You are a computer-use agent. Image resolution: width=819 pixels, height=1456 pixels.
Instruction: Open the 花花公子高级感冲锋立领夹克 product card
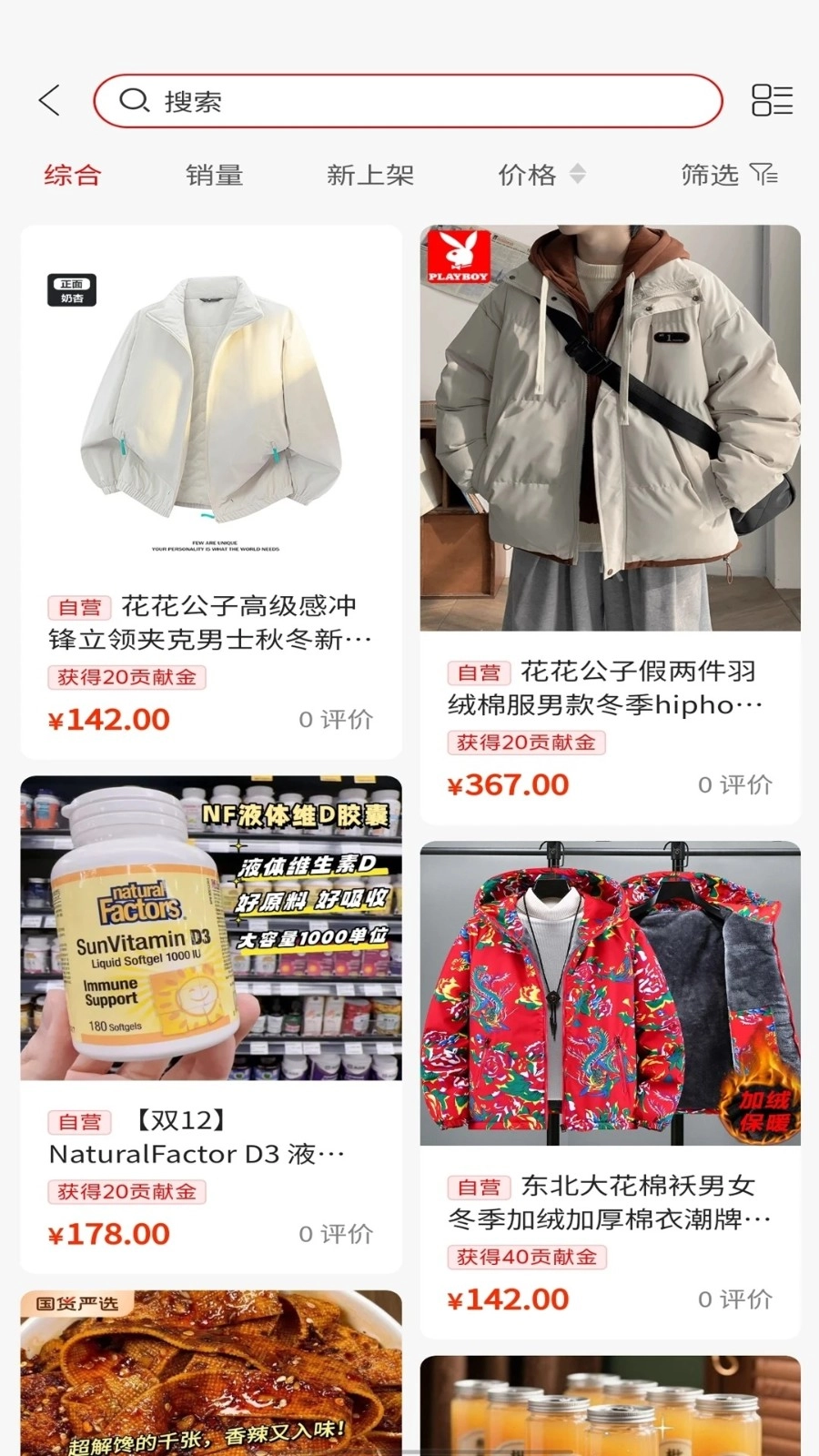[x=211, y=491]
